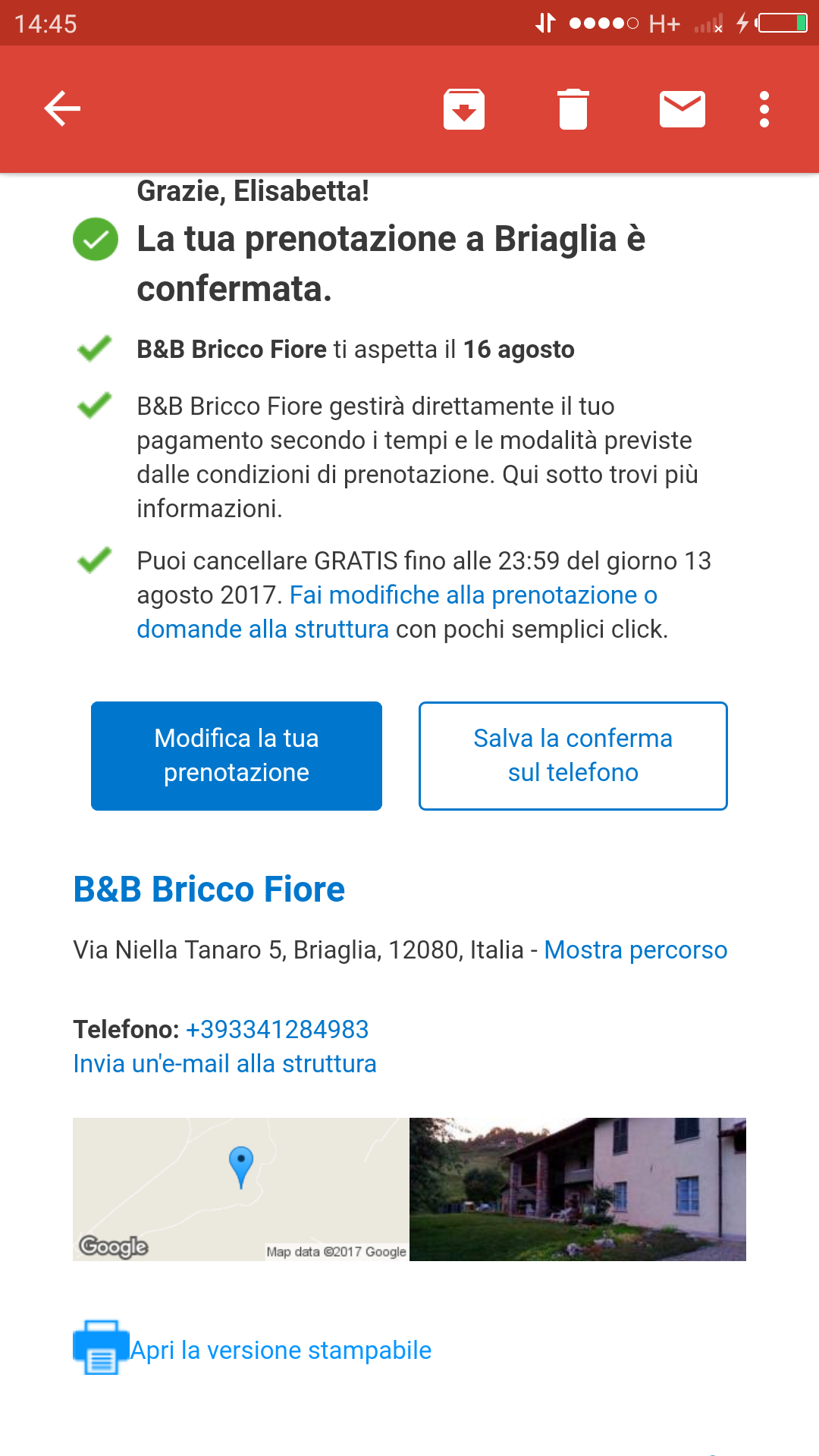This screenshot has height=1456, width=819.
Task: Open the Google map thumbnail
Action: (x=241, y=1189)
